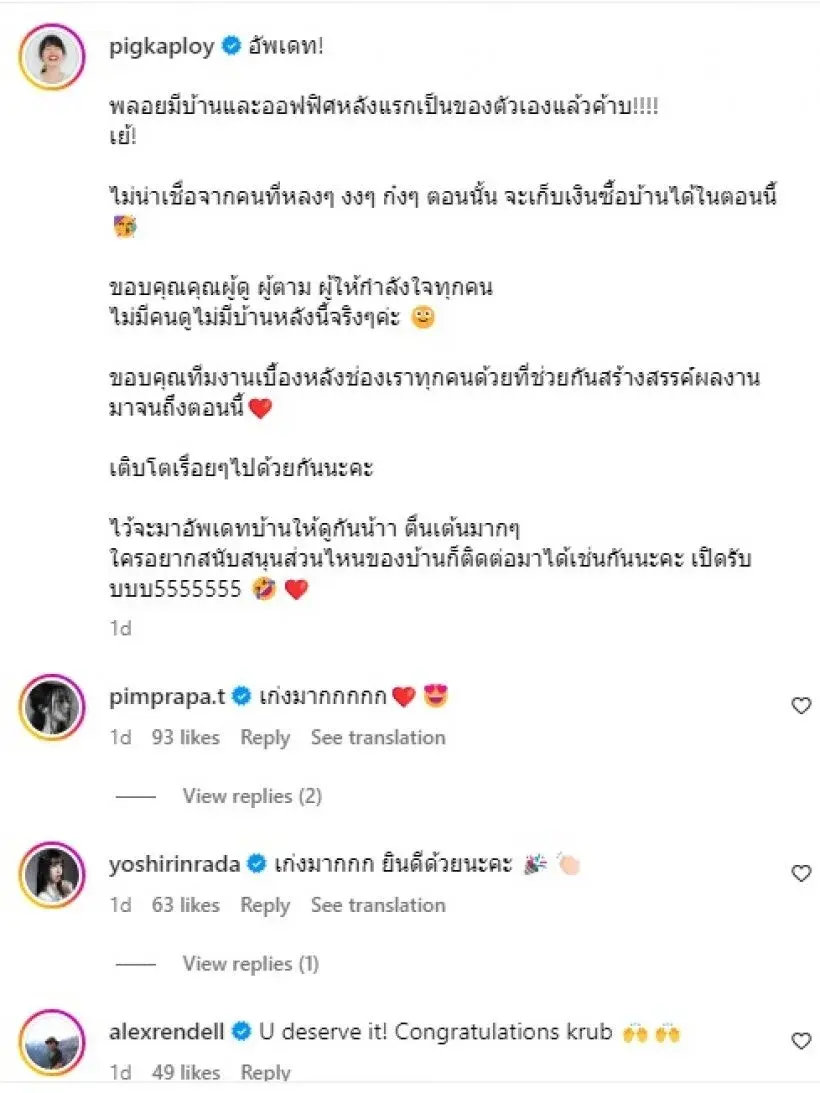Open alexrendell's profile avatar

point(50,1042)
